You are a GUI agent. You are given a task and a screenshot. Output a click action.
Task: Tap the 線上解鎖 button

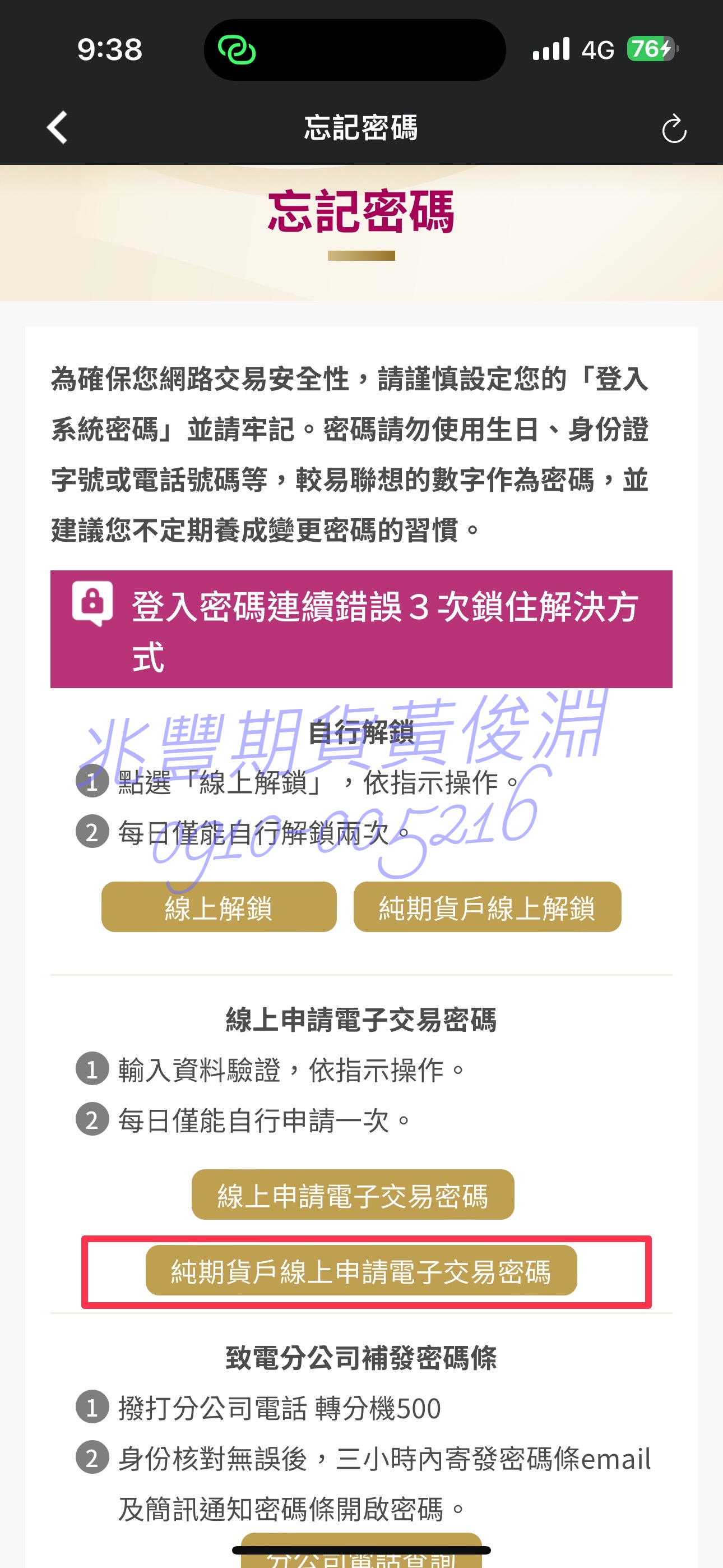[219, 907]
